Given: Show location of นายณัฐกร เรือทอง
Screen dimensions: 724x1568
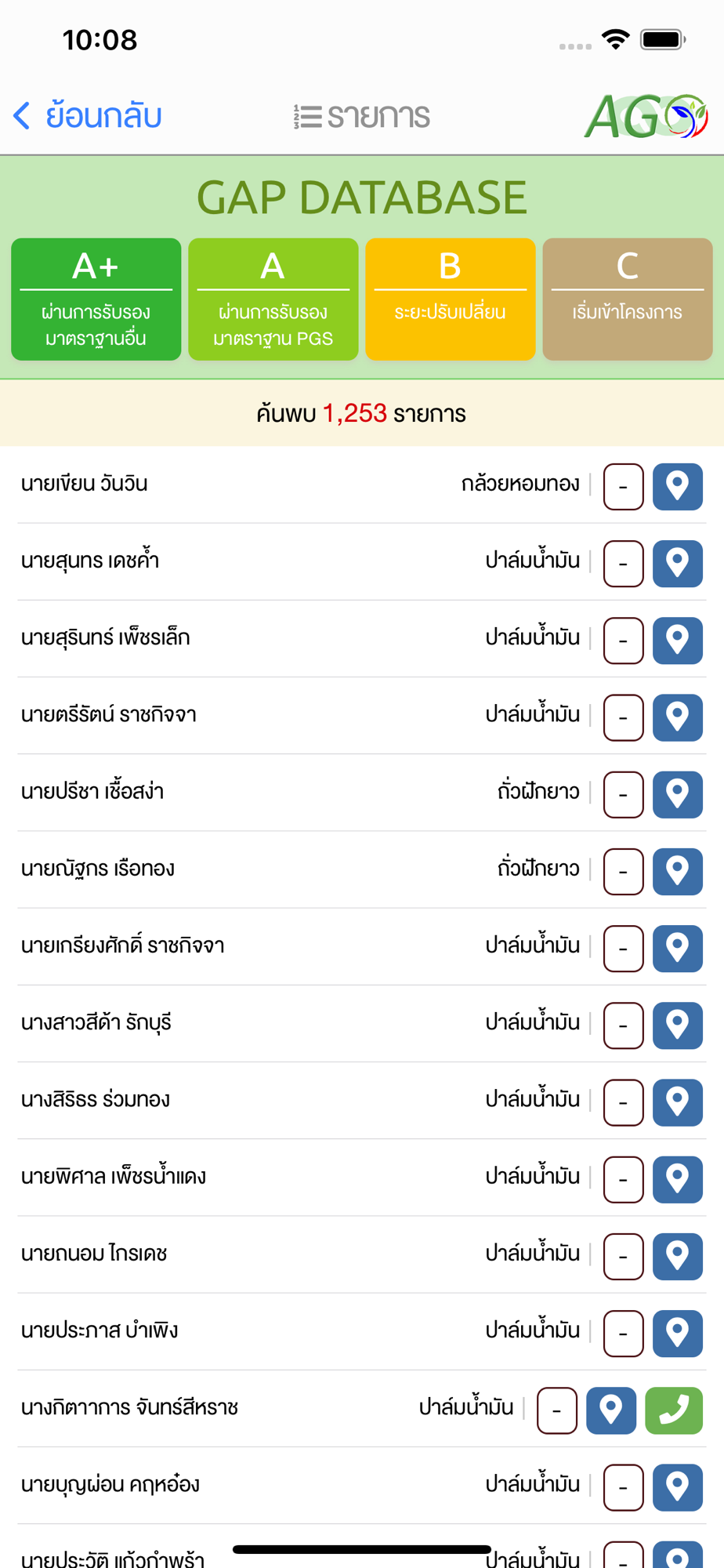Looking at the screenshot, I should (678, 872).
